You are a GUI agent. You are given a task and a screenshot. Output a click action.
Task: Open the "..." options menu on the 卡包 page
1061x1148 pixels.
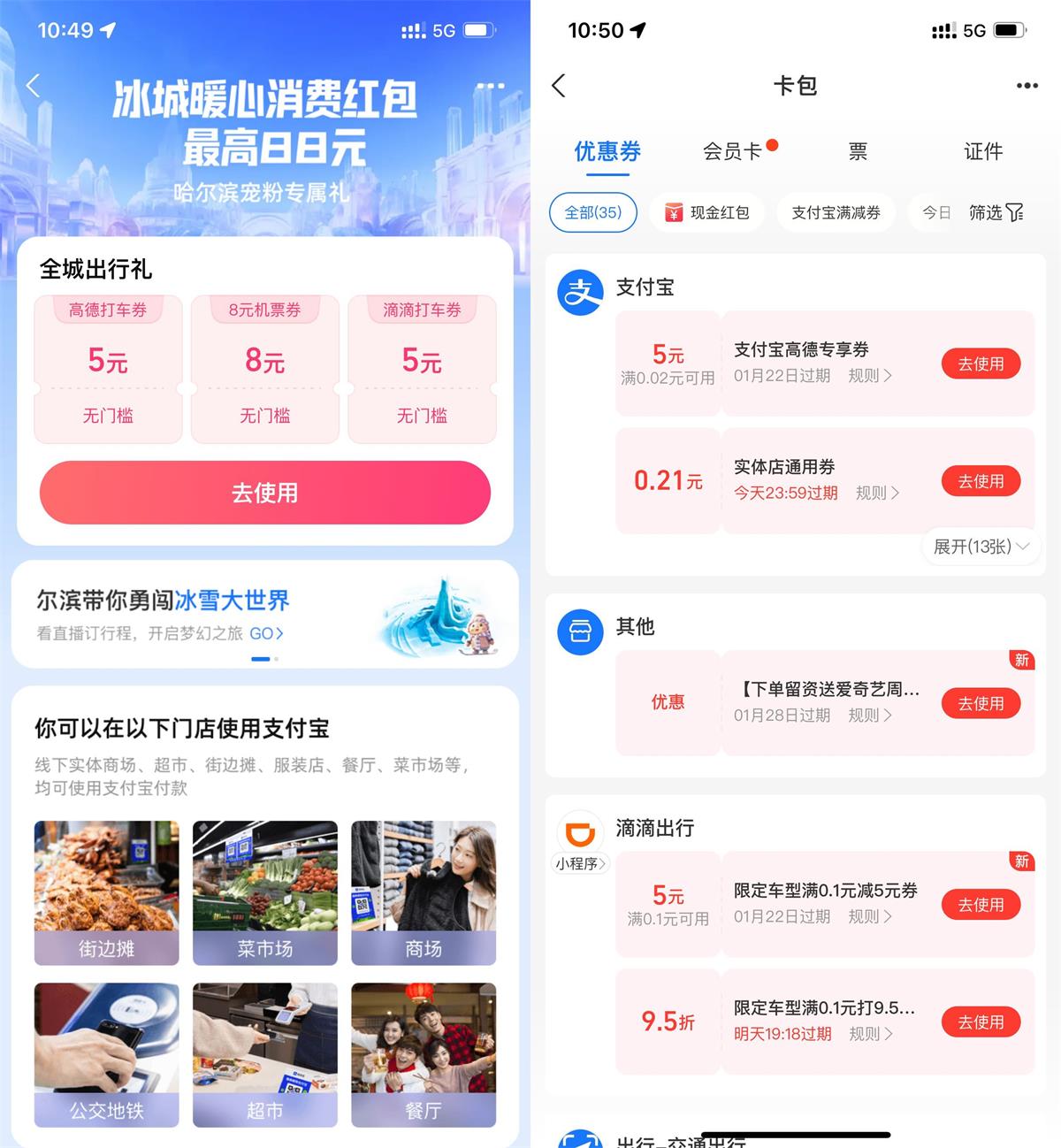tap(1027, 85)
